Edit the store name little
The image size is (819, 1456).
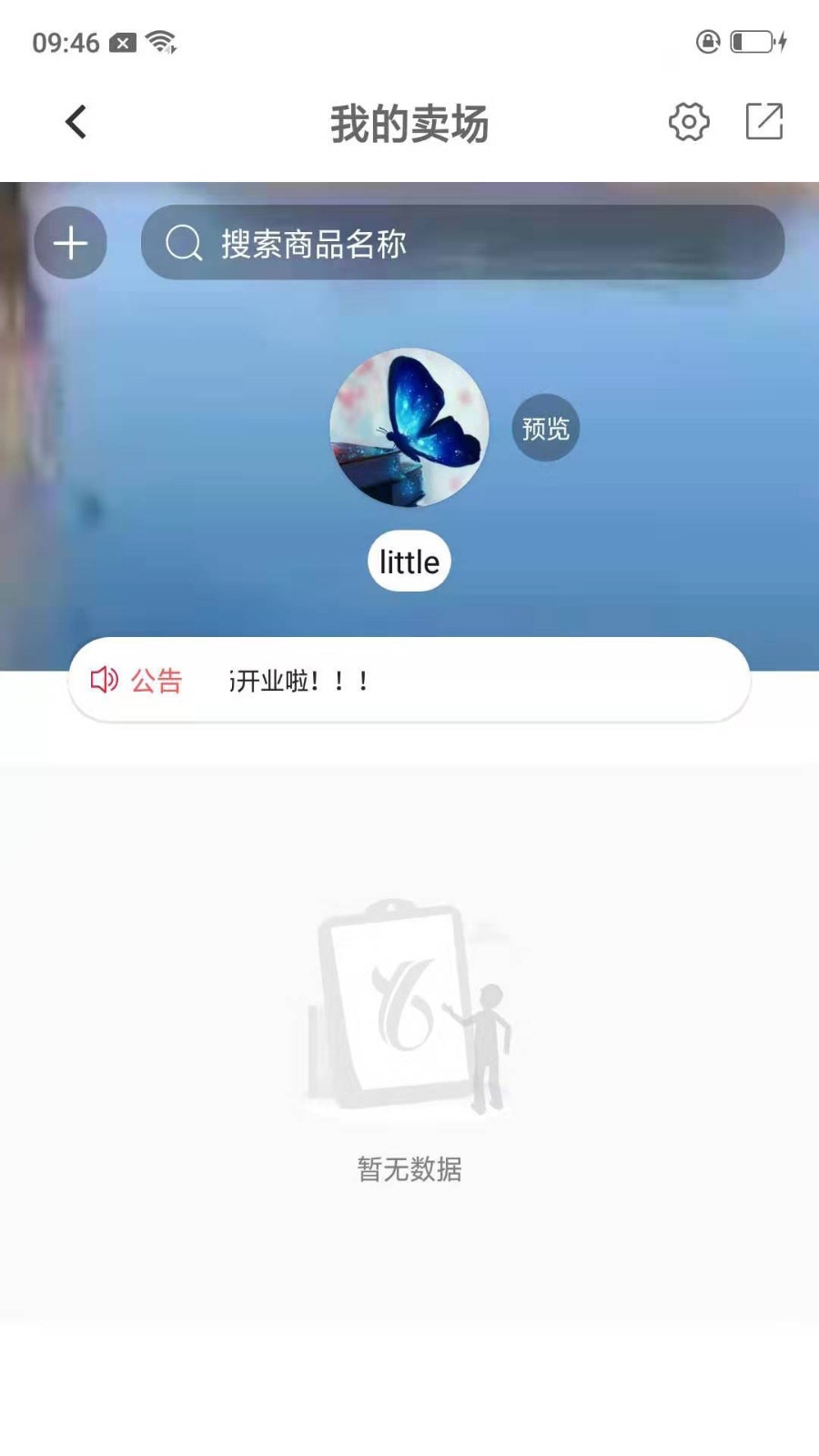click(x=409, y=561)
